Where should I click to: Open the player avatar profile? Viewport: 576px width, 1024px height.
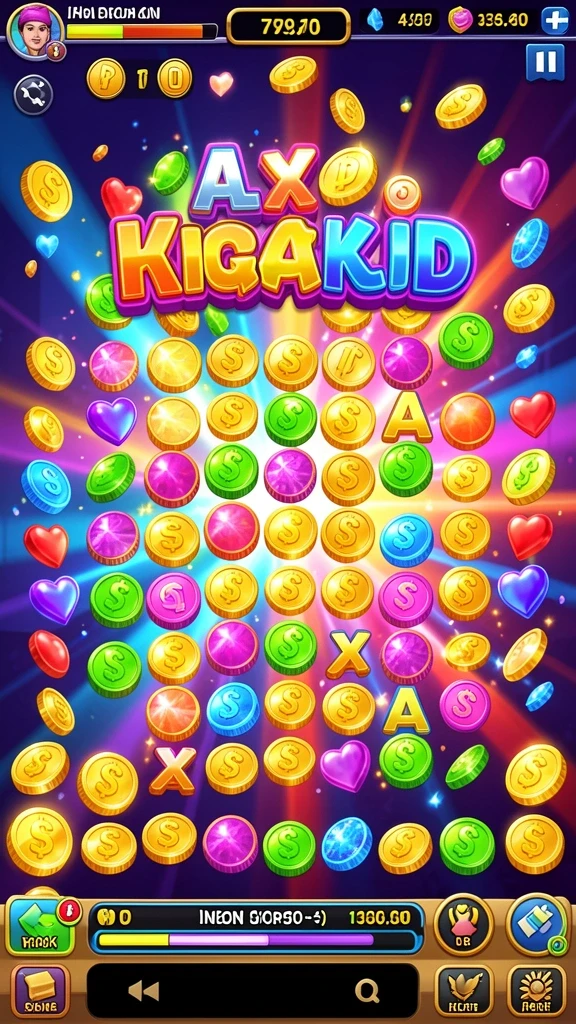[x=35, y=31]
